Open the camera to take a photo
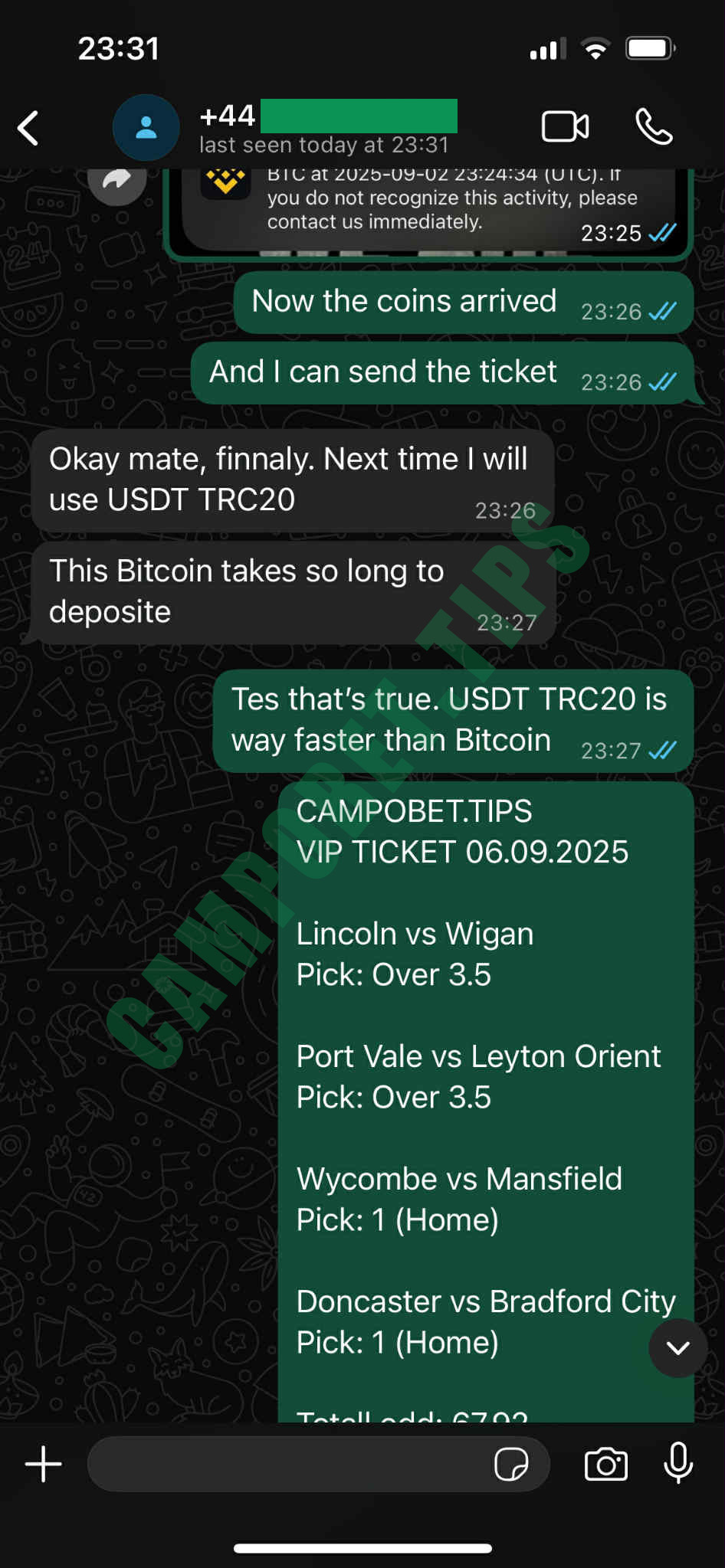725x1568 pixels. [605, 1465]
